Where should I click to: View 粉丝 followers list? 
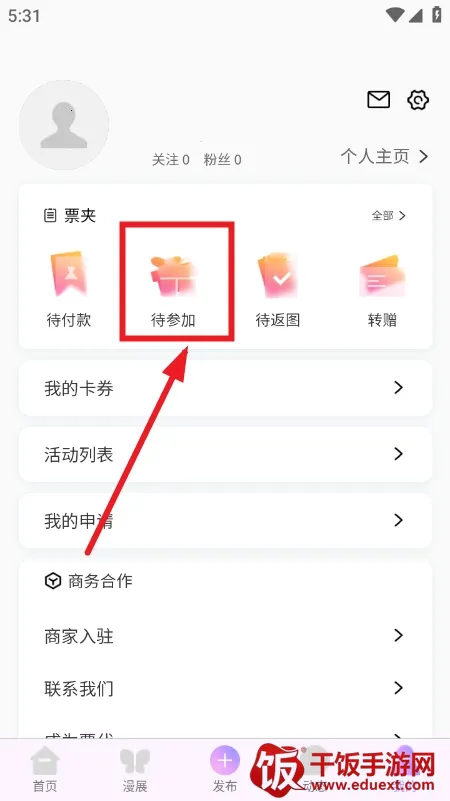tap(222, 160)
